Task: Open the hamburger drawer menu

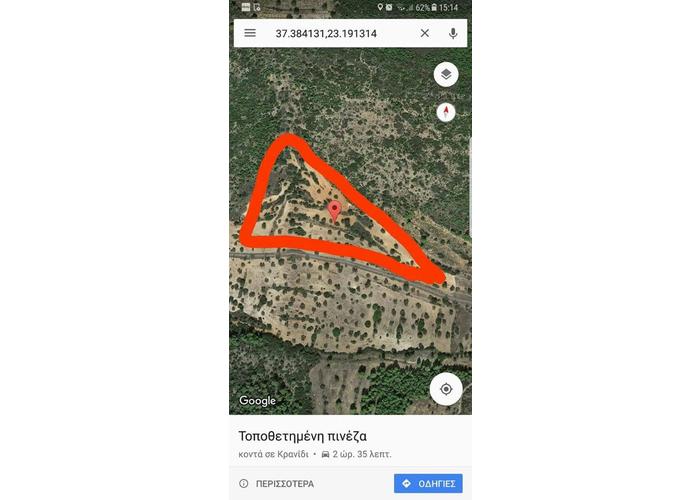Action: pos(250,33)
